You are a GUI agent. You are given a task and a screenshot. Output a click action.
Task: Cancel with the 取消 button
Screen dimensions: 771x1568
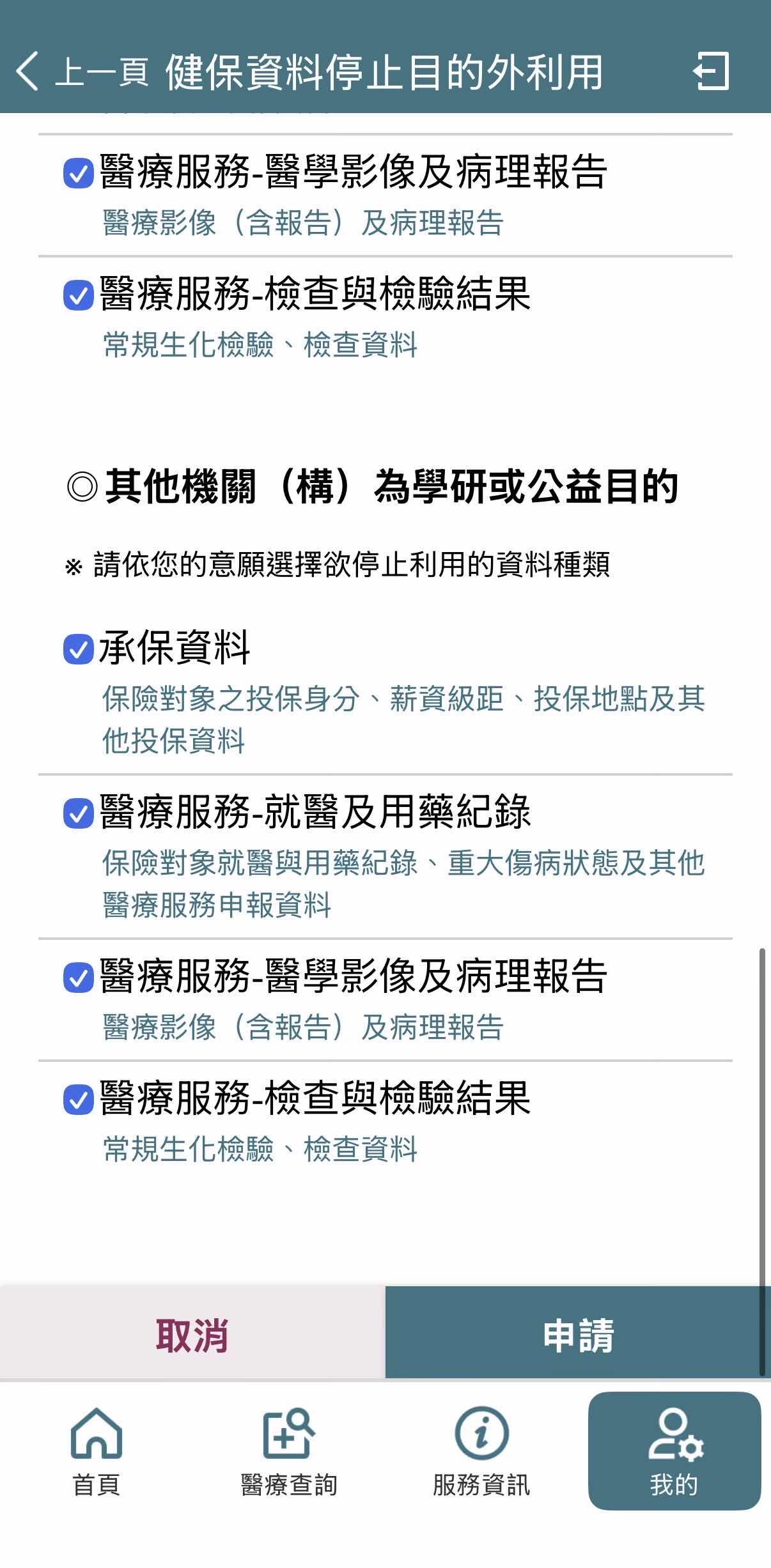pos(192,1335)
